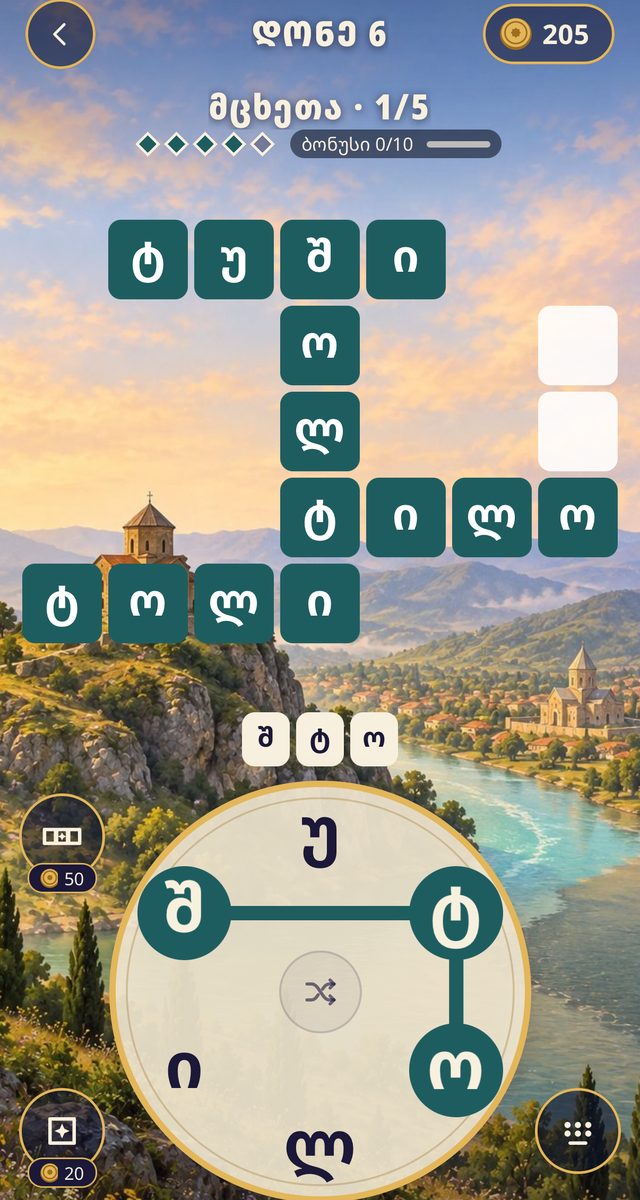This screenshot has width=640, height=1200.
Task: Select the letter შ on the wheel
Action: 184,913
